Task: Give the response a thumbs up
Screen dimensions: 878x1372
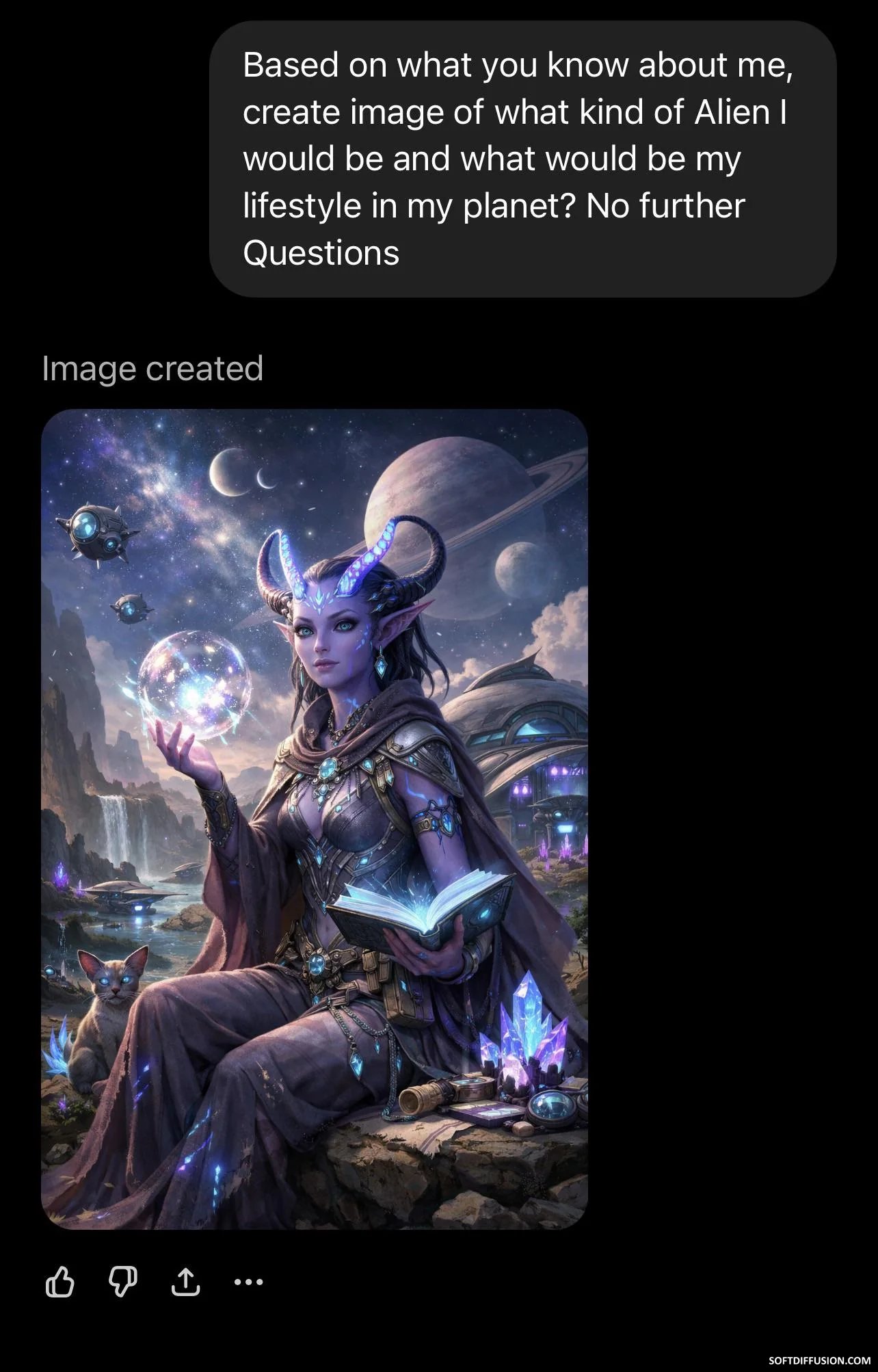Action: tap(59, 1282)
